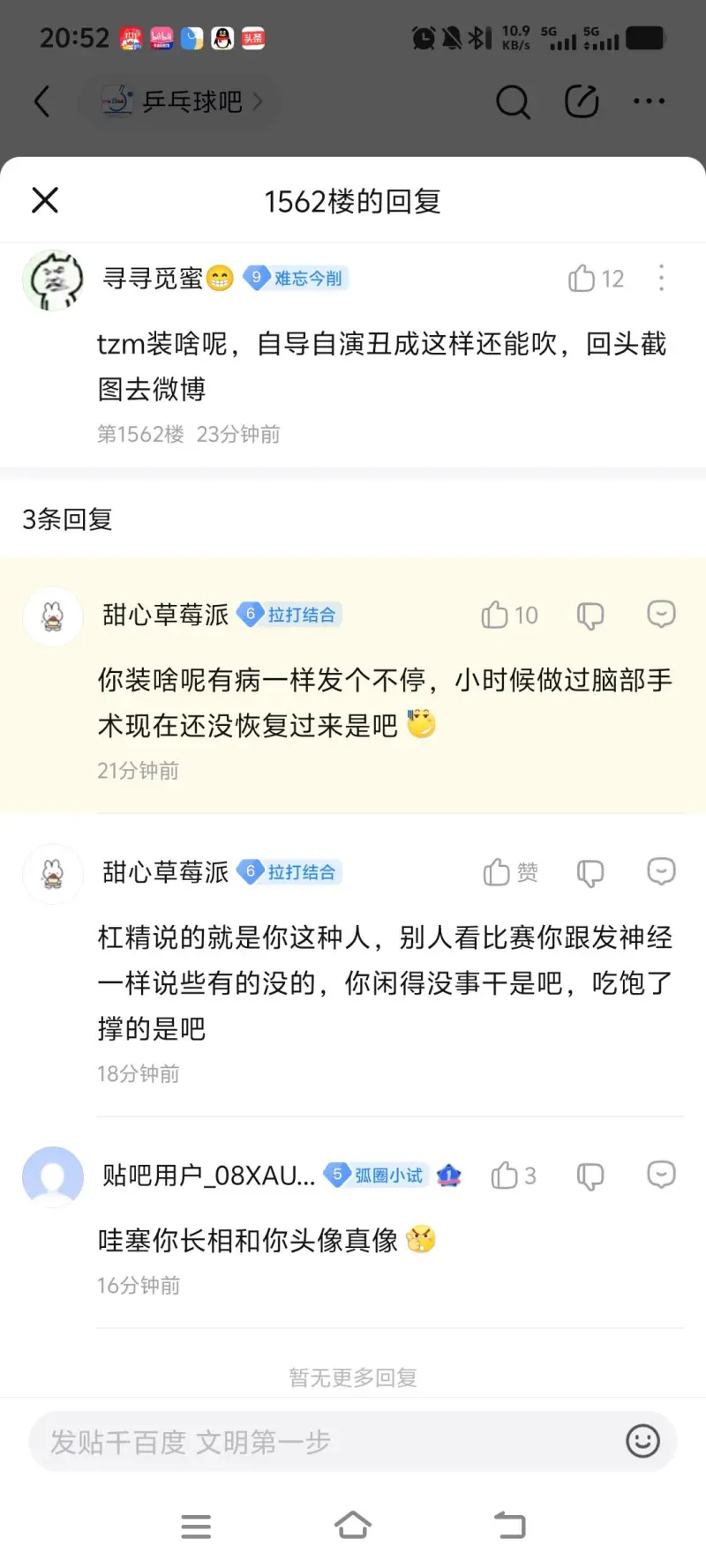Viewport: 706px width, 1568px height.
Task: Dislike 甜心草莓派's reply from 21分钟前
Action: [590, 615]
